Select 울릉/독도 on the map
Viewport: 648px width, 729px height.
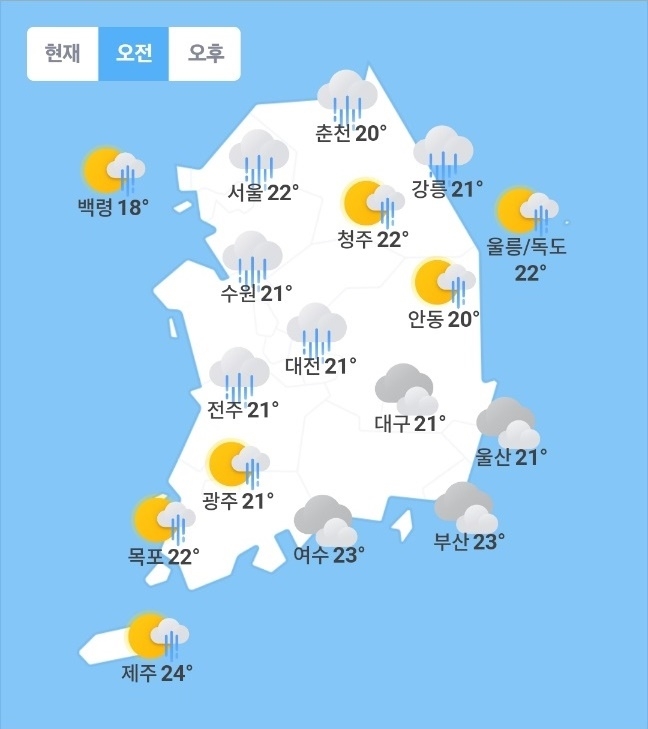pyautogui.click(x=528, y=228)
